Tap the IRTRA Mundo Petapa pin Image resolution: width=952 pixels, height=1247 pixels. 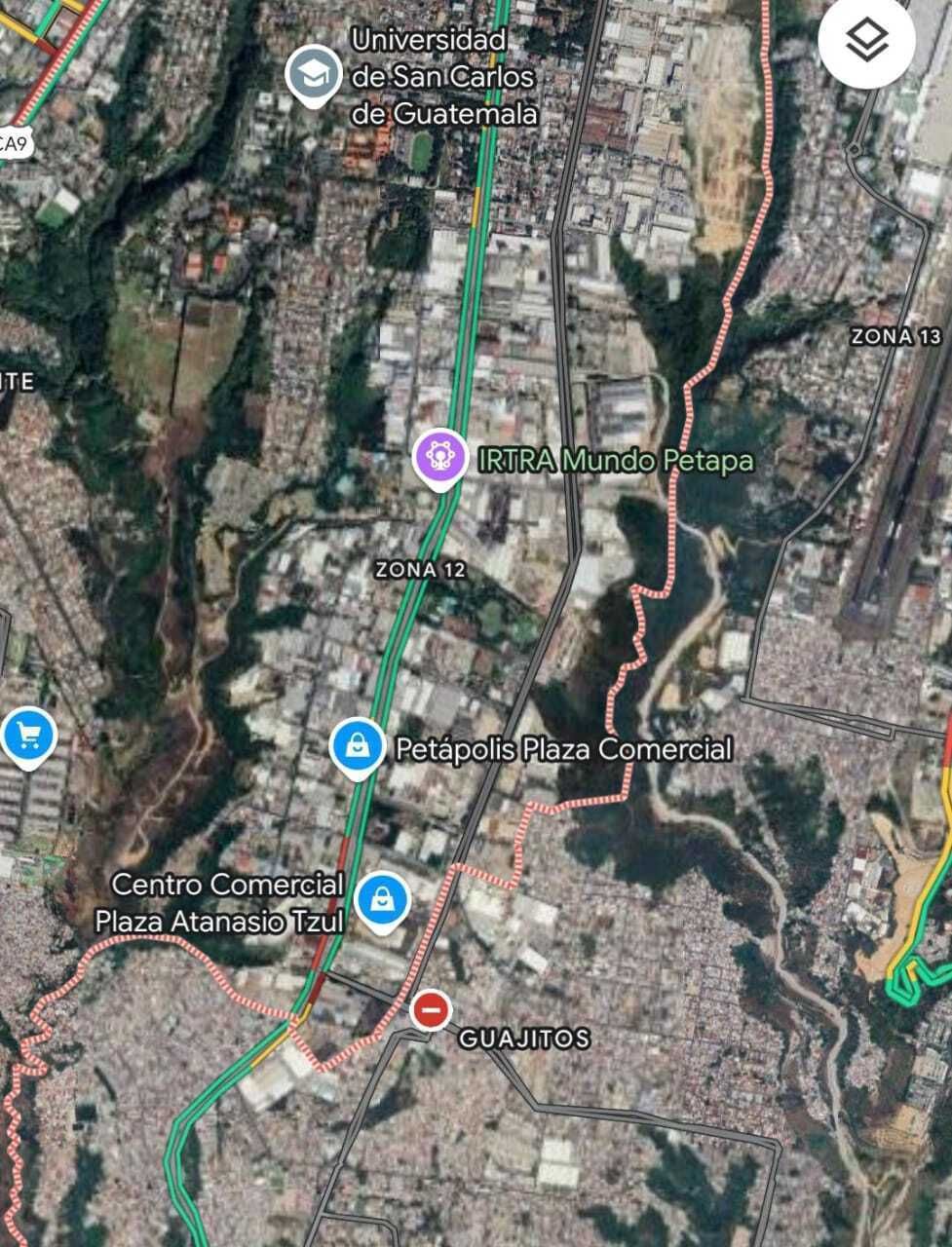coord(441,456)
